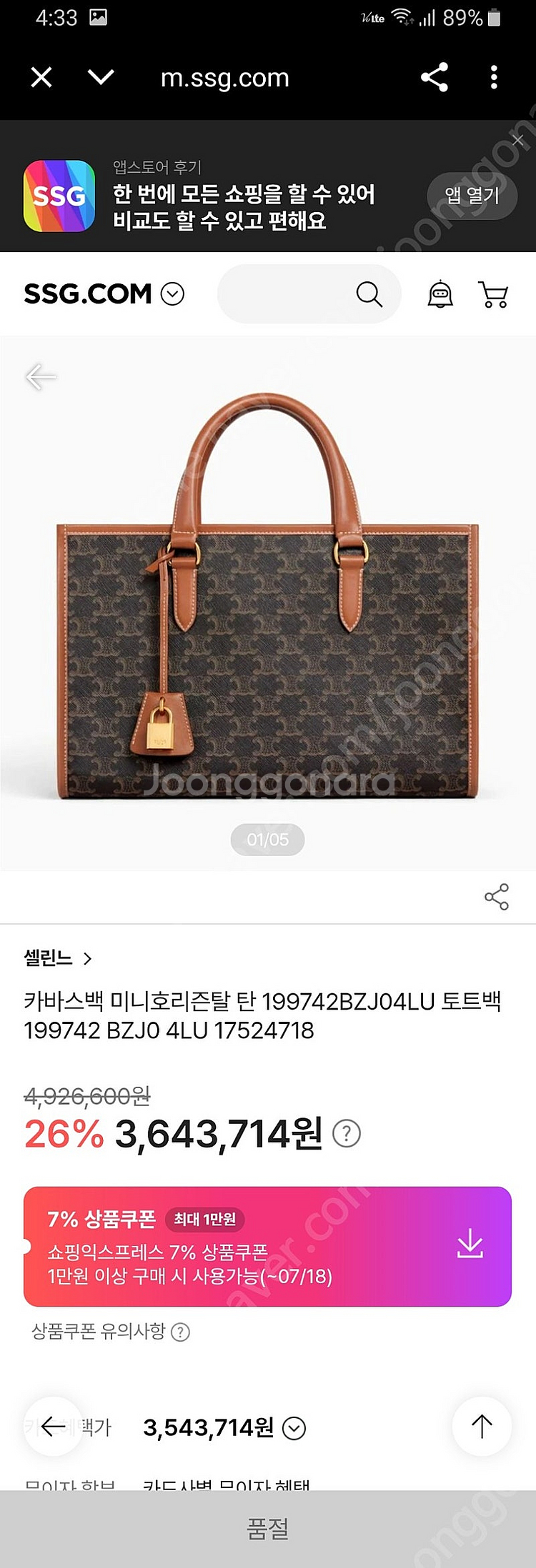Open the shopping cart
Screen dimensions: 536x1568
pyautogui.click(x=493, y=294)
